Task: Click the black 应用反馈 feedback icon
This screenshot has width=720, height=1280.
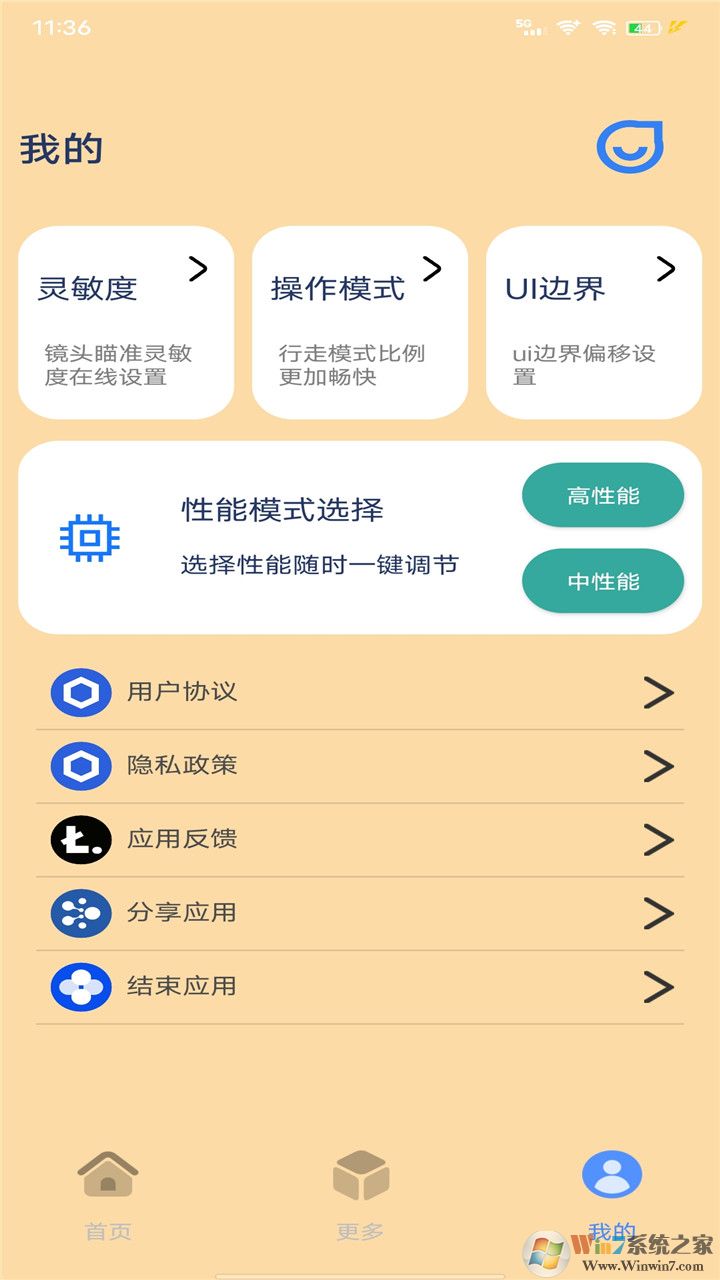Action: coord(80,840)
